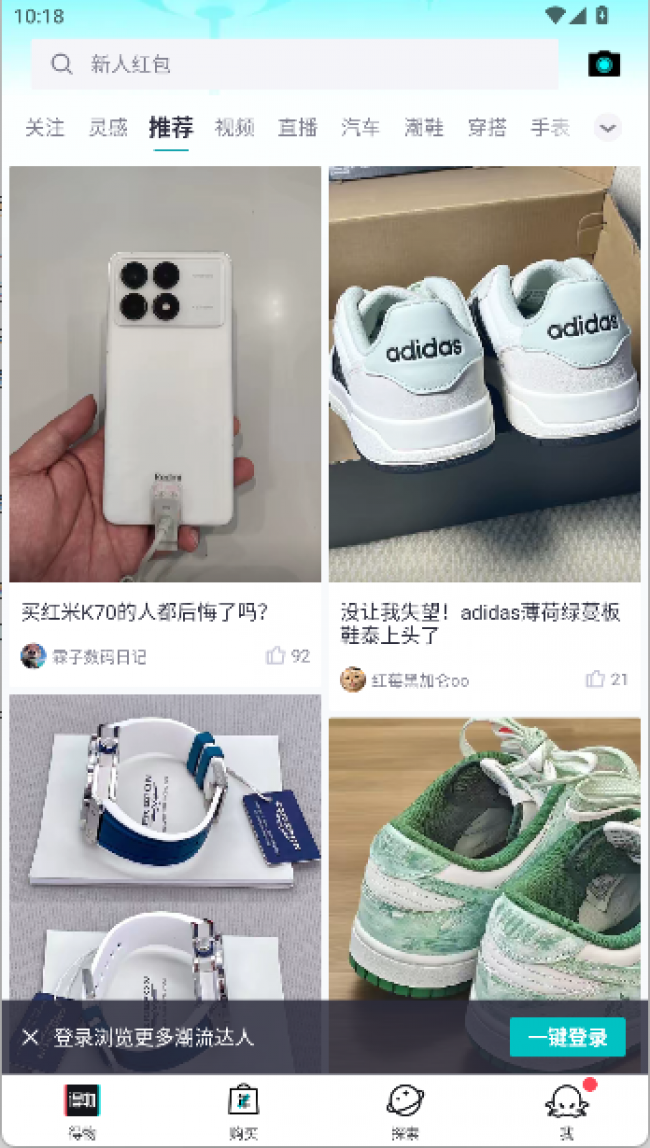Image resolution: width=650 pixels, height=1148 pixels.
Task: Open the 汽车 tab
Action: click(361, 127)
